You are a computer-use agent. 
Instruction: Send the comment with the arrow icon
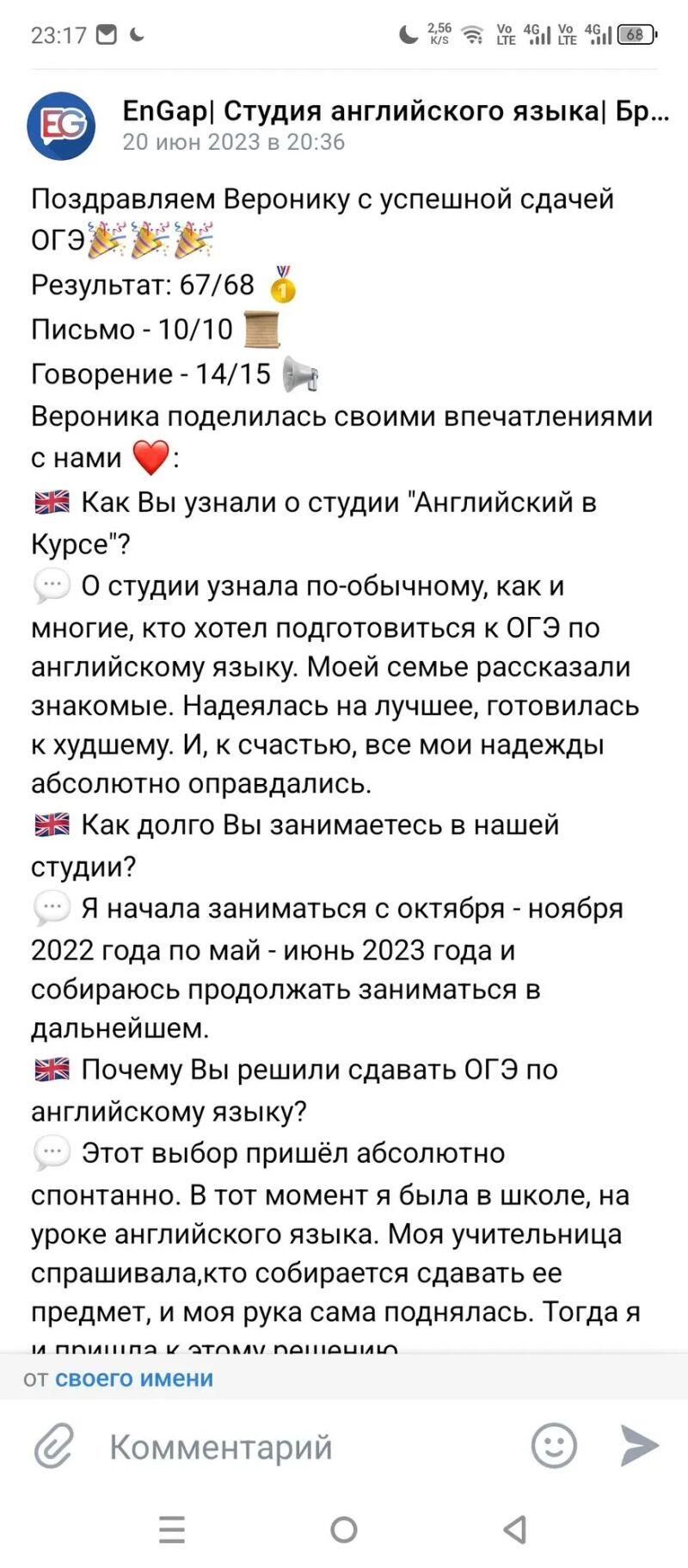pyautogui.click(x=639, y=1446)
